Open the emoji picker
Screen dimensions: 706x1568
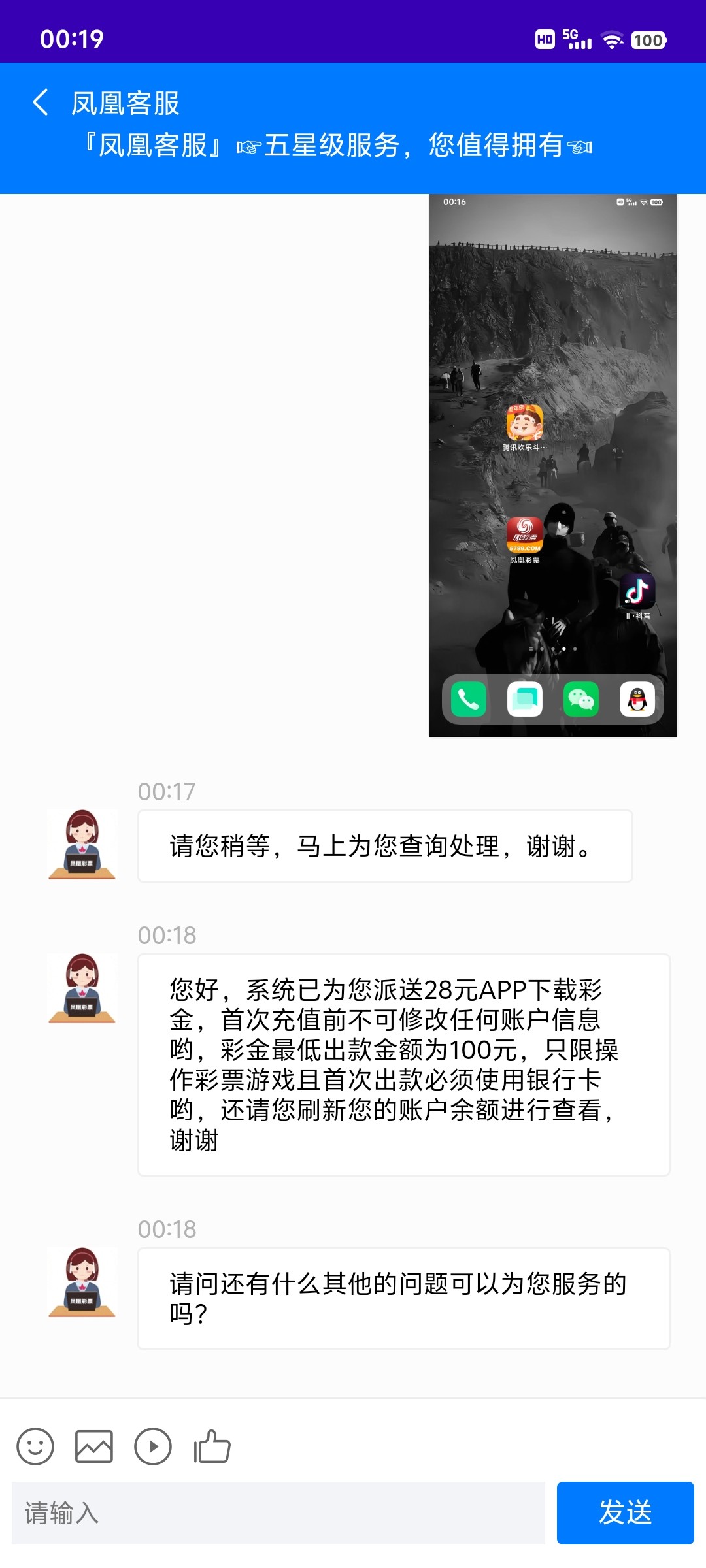[x=35, y=1446]
